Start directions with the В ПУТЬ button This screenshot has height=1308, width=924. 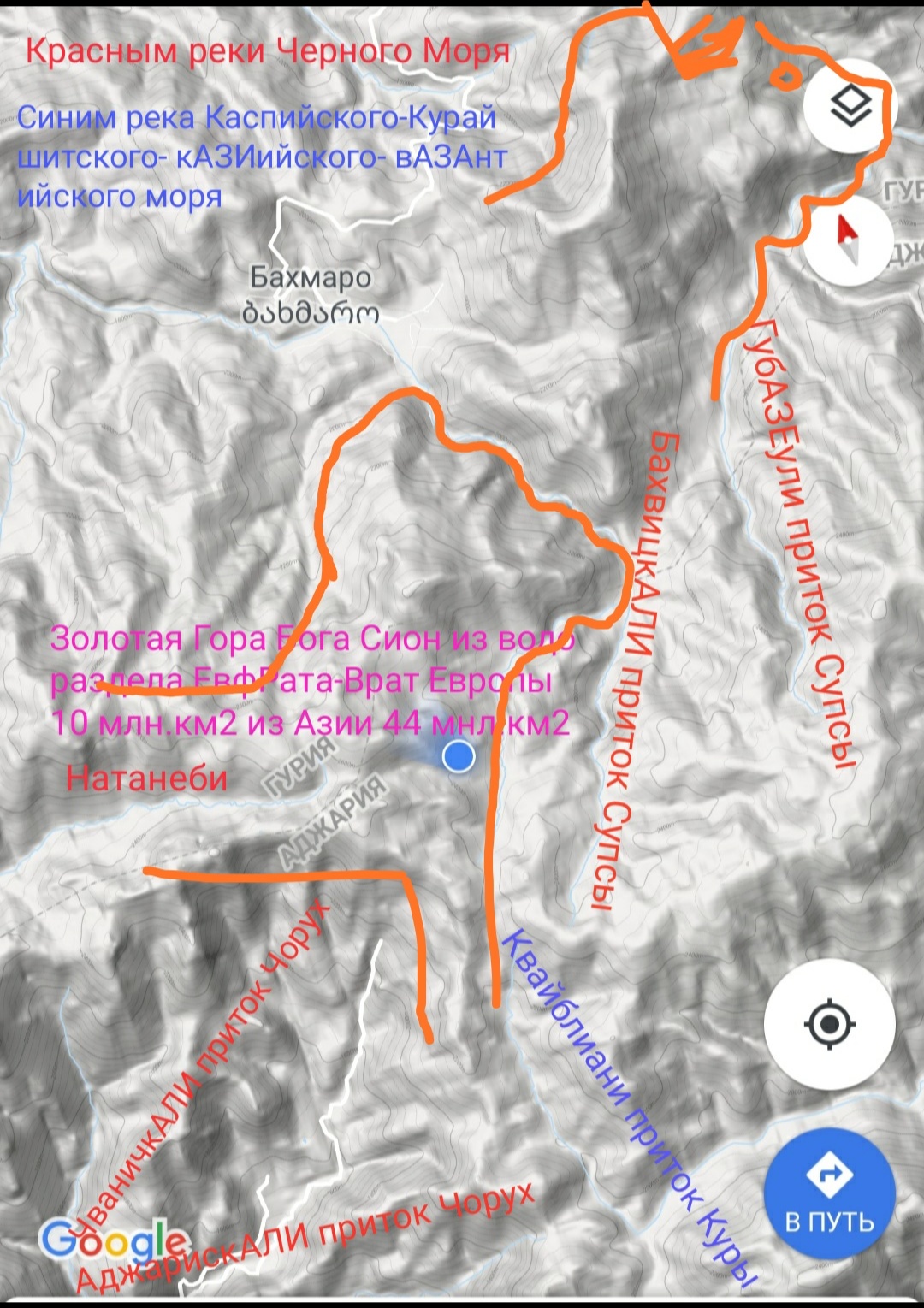click(829, 1195)
